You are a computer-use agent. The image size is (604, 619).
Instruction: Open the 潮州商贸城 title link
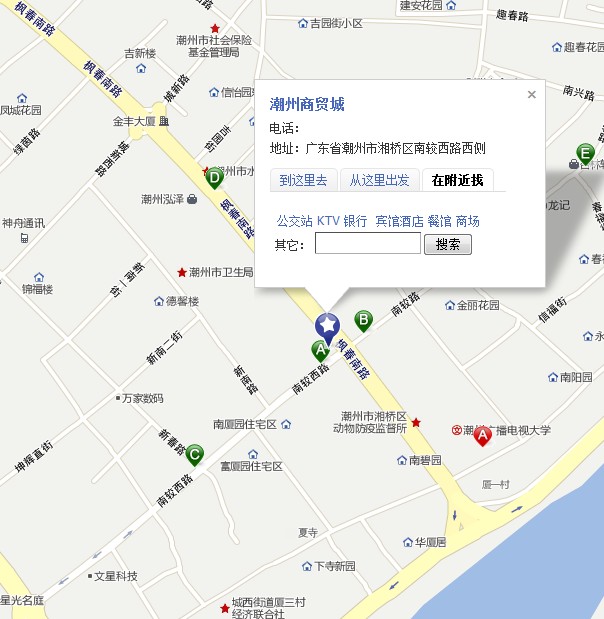(307, 104)
